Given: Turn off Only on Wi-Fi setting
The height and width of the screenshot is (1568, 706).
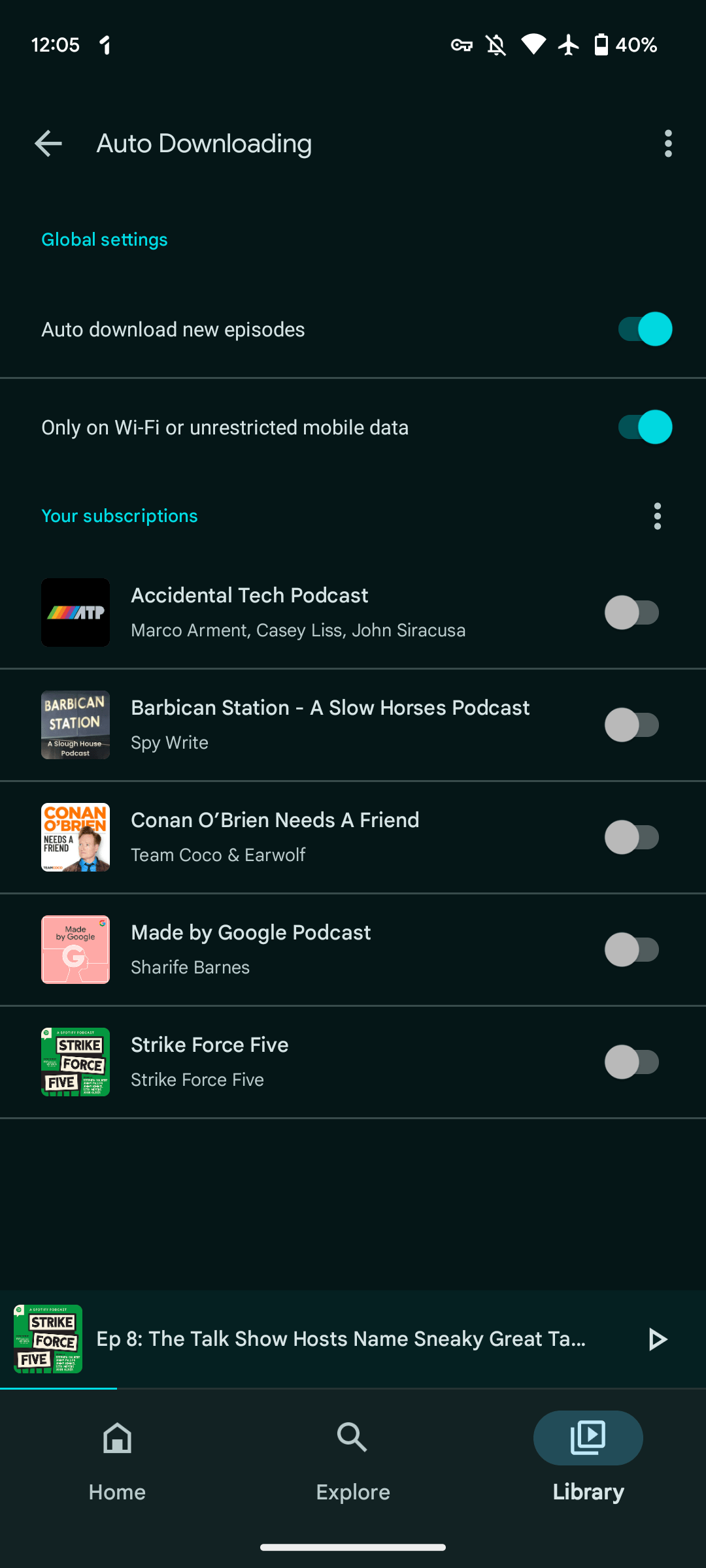Looking at the screenshot, I should click(x=645, y=427).
